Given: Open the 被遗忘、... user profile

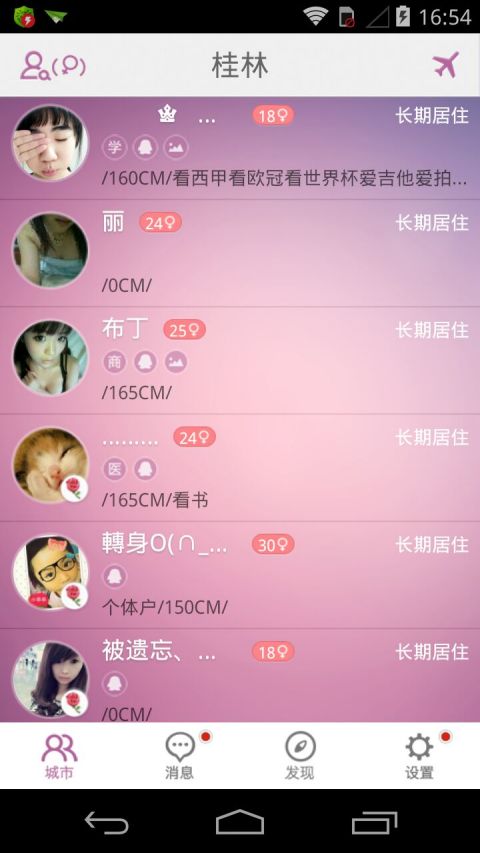Looking at the screenshot, I should [x=240, y=676].
